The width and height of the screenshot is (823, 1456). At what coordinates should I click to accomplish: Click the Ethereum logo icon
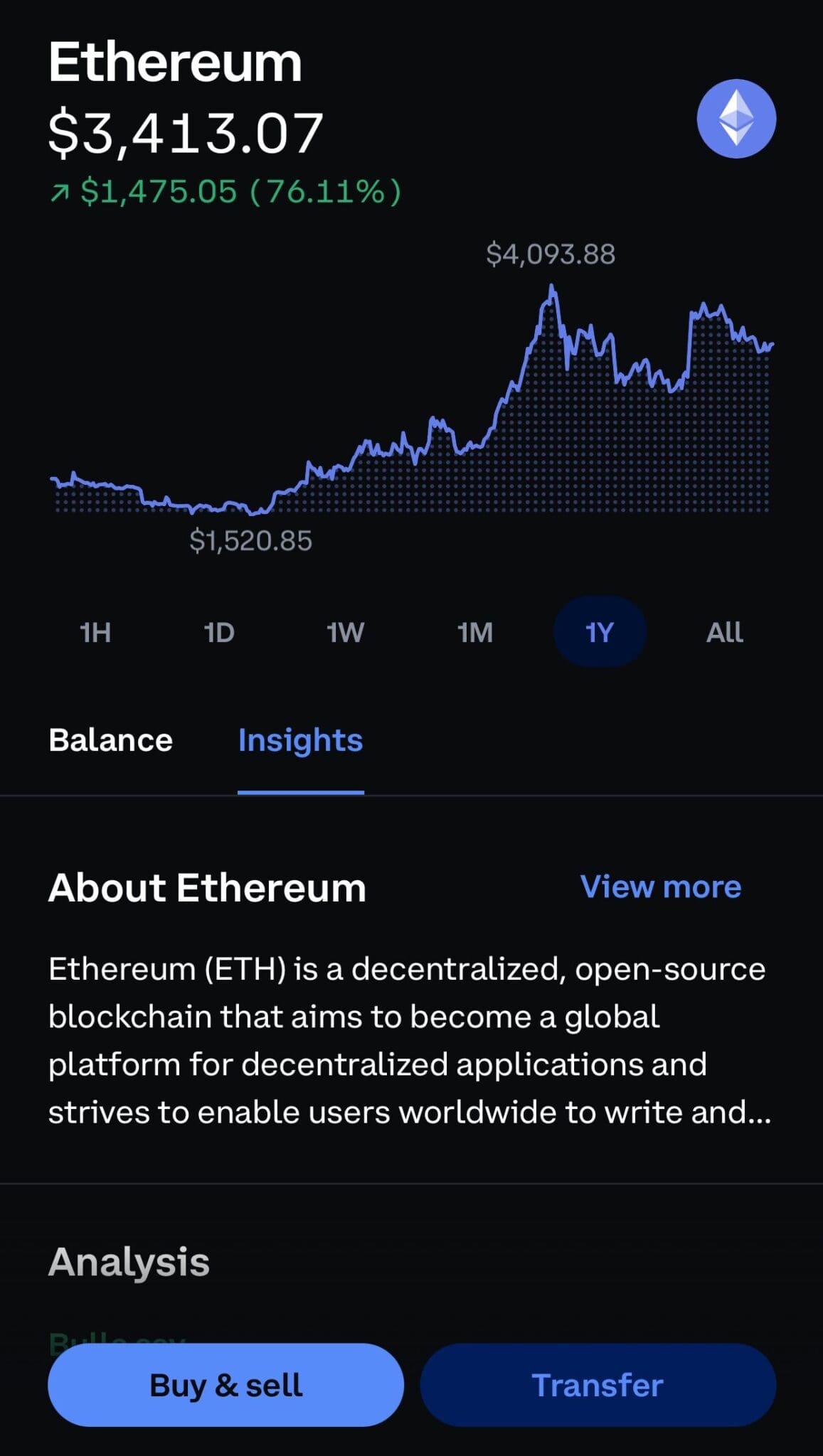[736, 118]
